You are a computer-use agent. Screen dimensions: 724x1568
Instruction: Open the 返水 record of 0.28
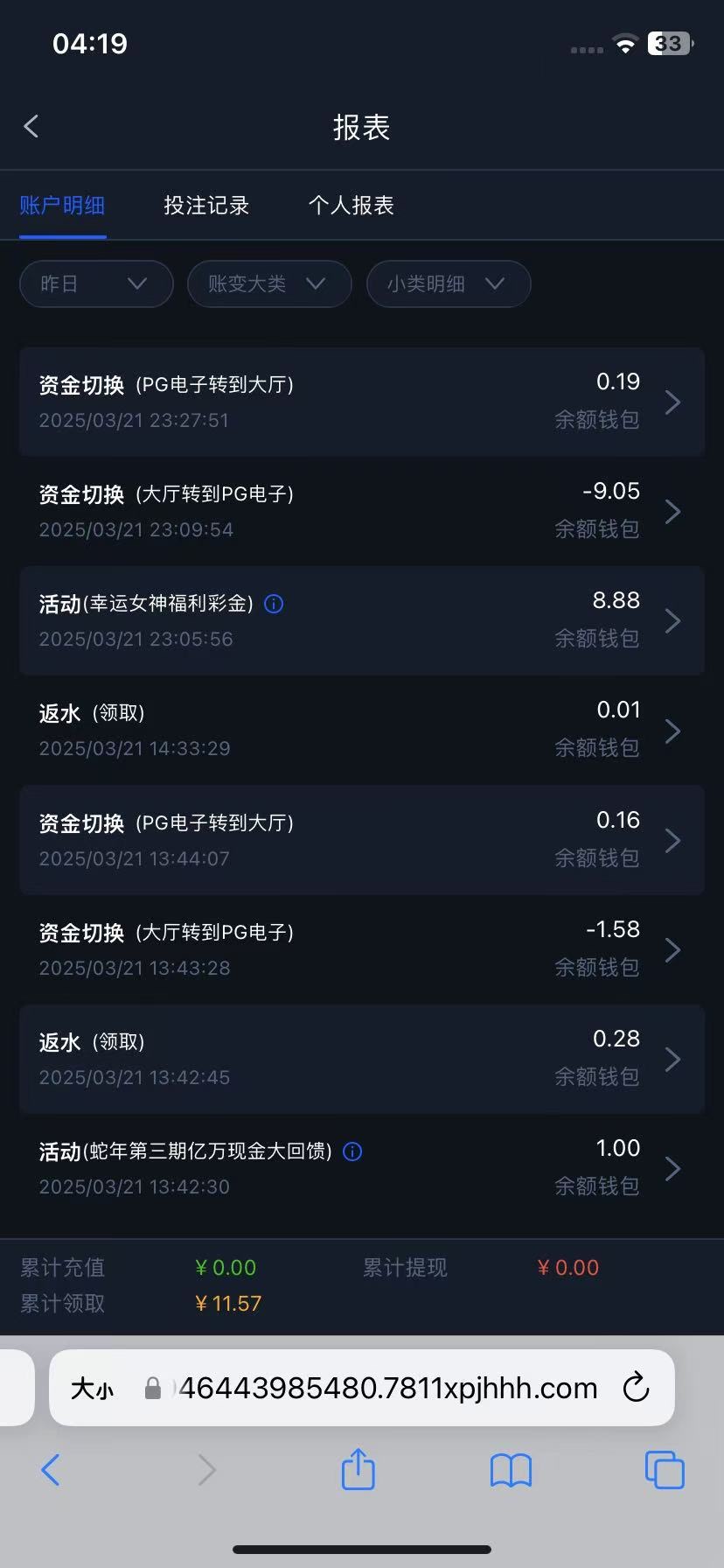[x=362, y=1059]
